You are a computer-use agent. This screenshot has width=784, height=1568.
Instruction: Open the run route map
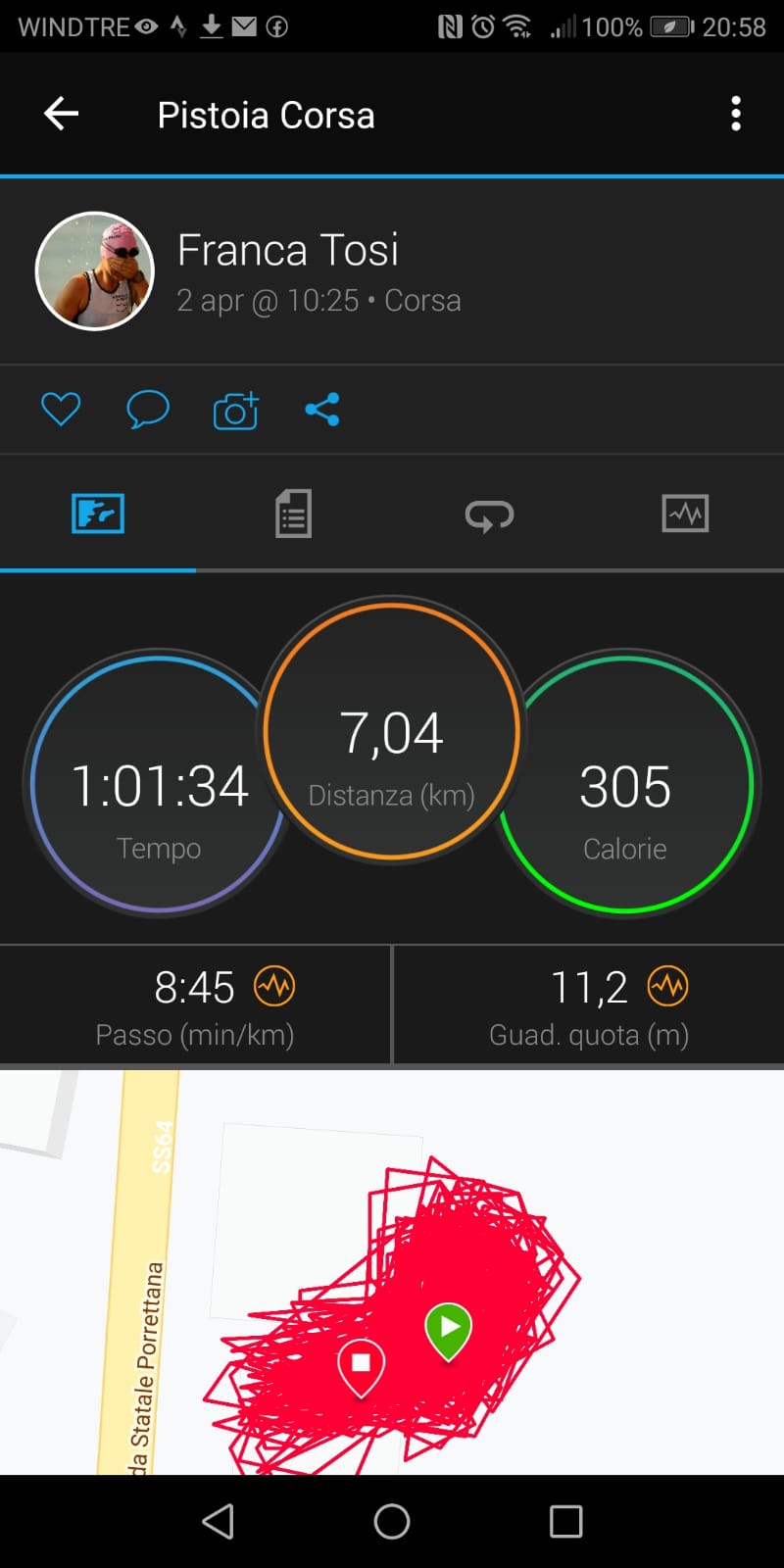(392, 1272)
